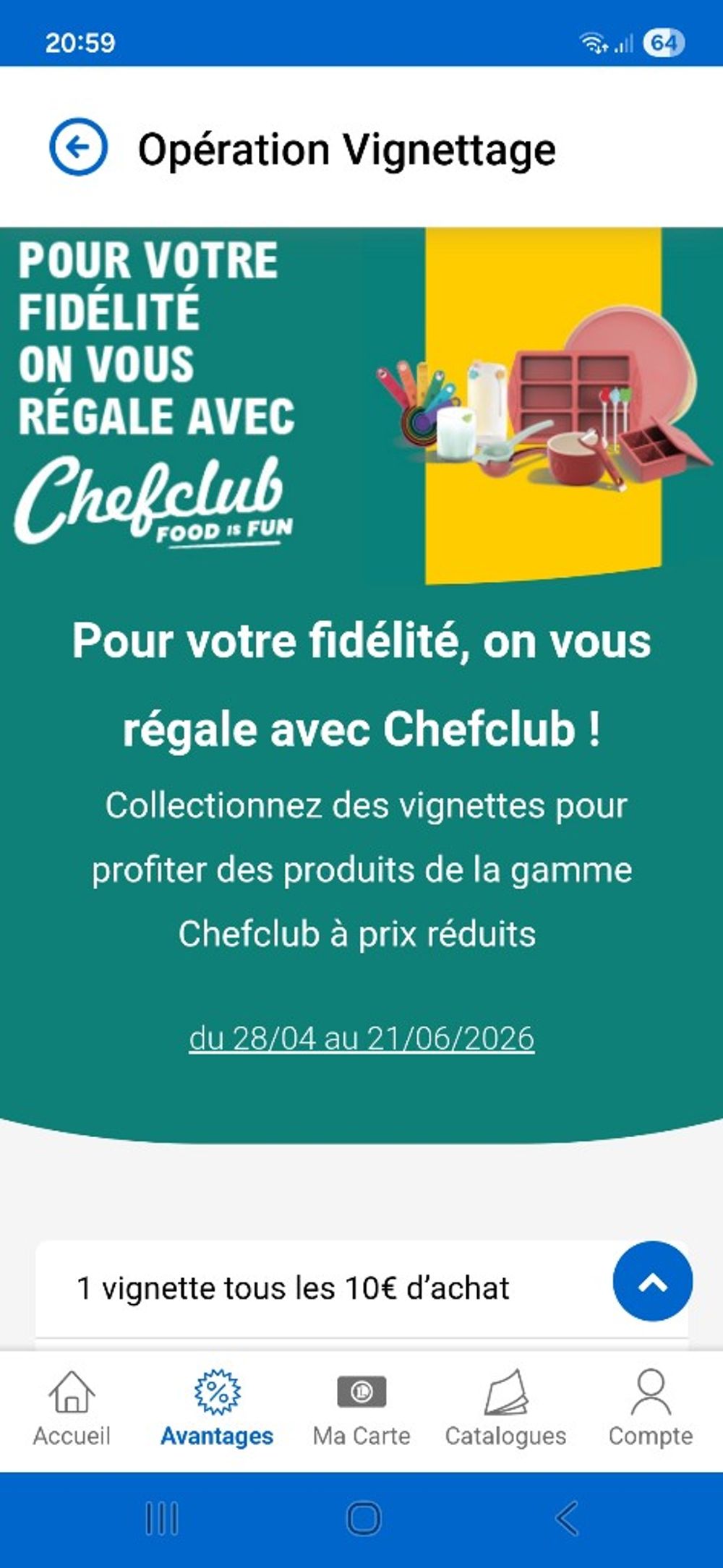Tap the blue scroll-to-top arrow button
Screen dimensions: 723x1568
click(653, 1282)
